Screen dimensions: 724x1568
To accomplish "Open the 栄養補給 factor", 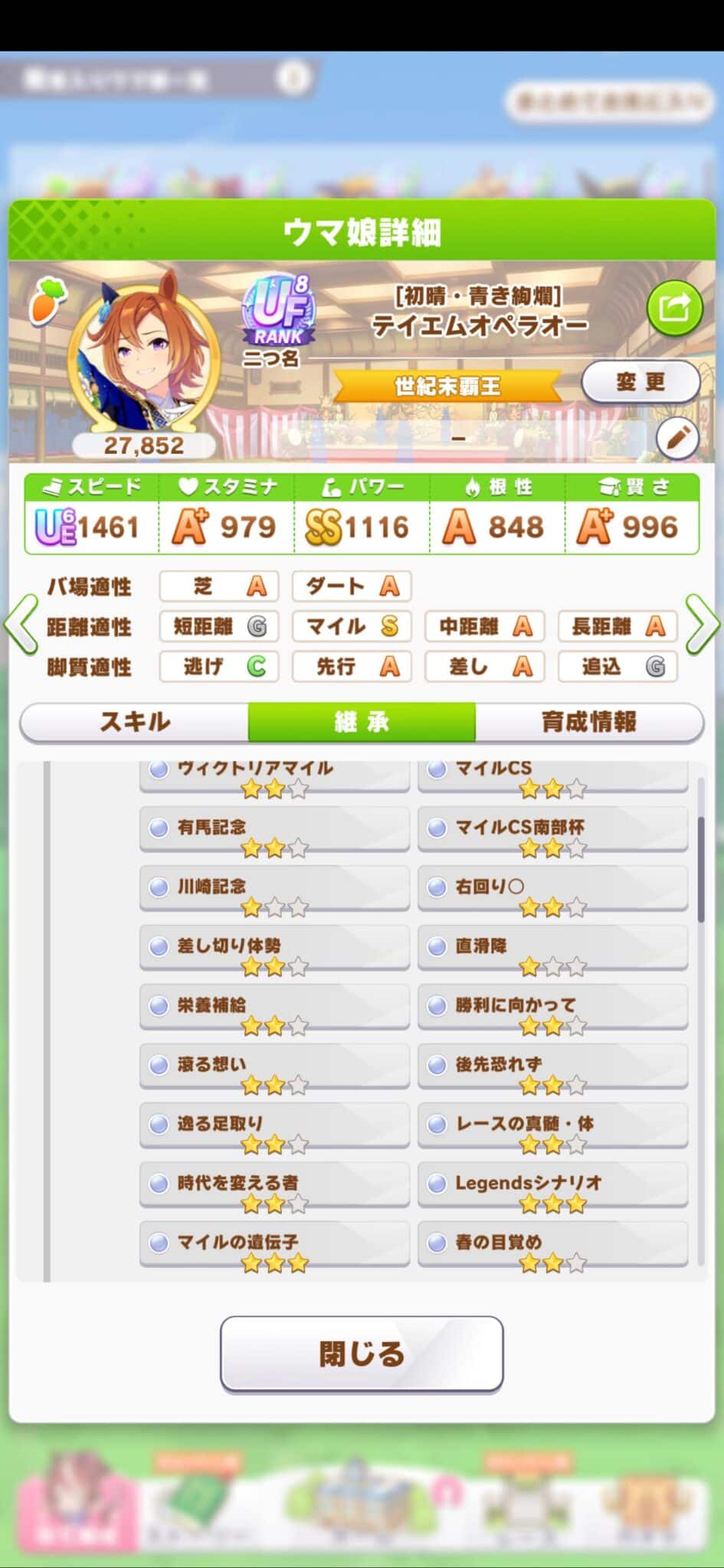I will coord(274,1012).
